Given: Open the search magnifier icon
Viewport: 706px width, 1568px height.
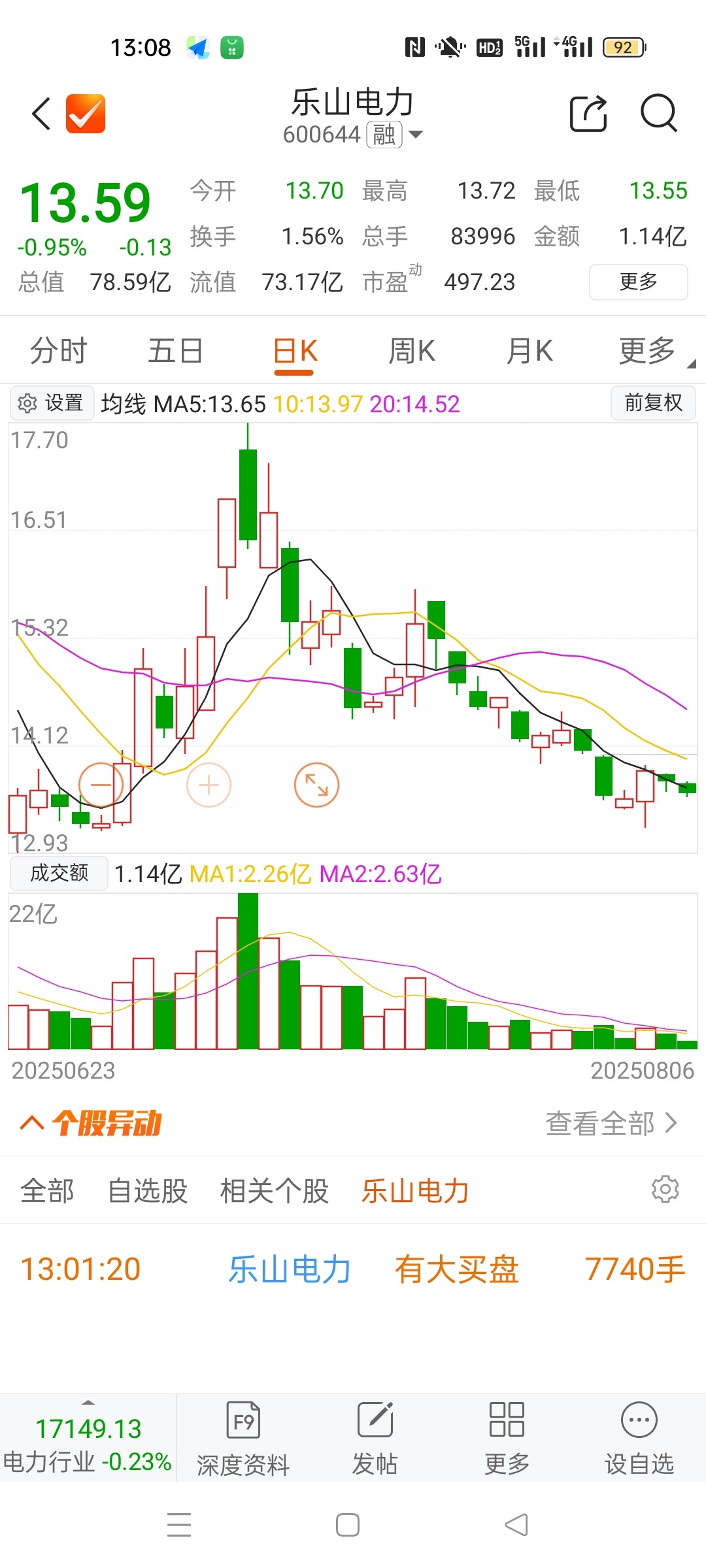Looking at the screenshot, I should [x=658, y=114].
